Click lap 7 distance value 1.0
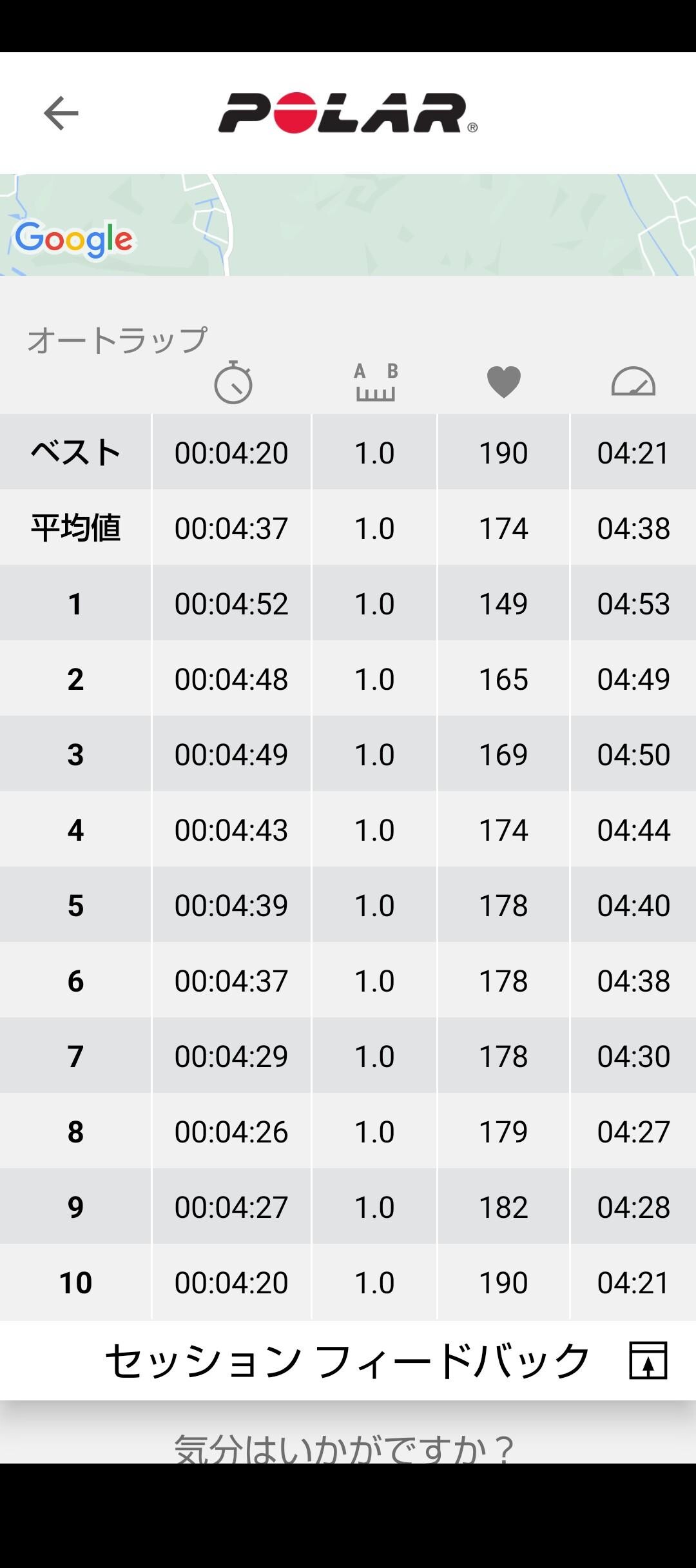Viewport: 696px width, 1568px height. click(374, 1056)
